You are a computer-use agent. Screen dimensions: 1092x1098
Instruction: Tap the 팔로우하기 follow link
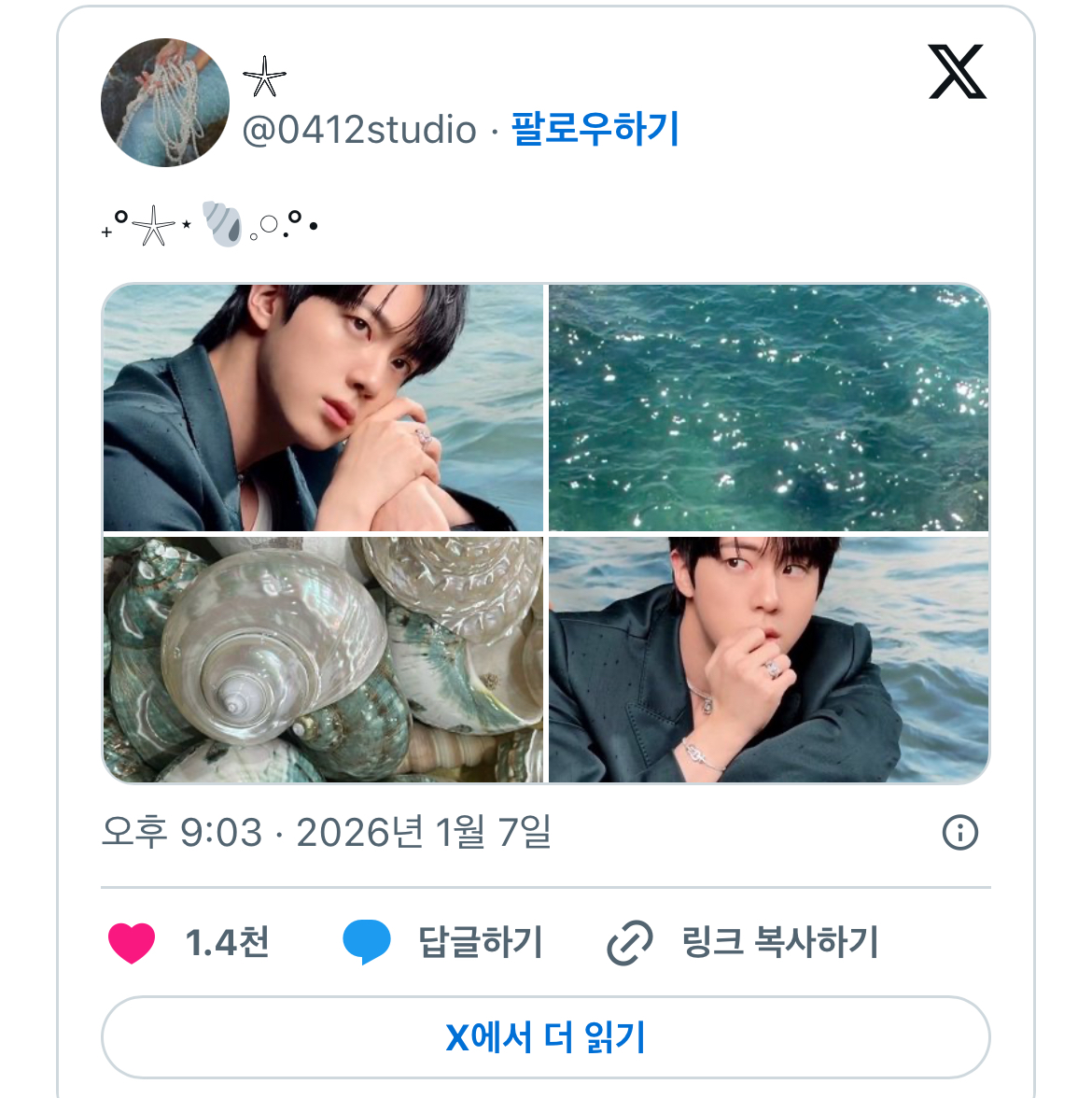(595, 130)
